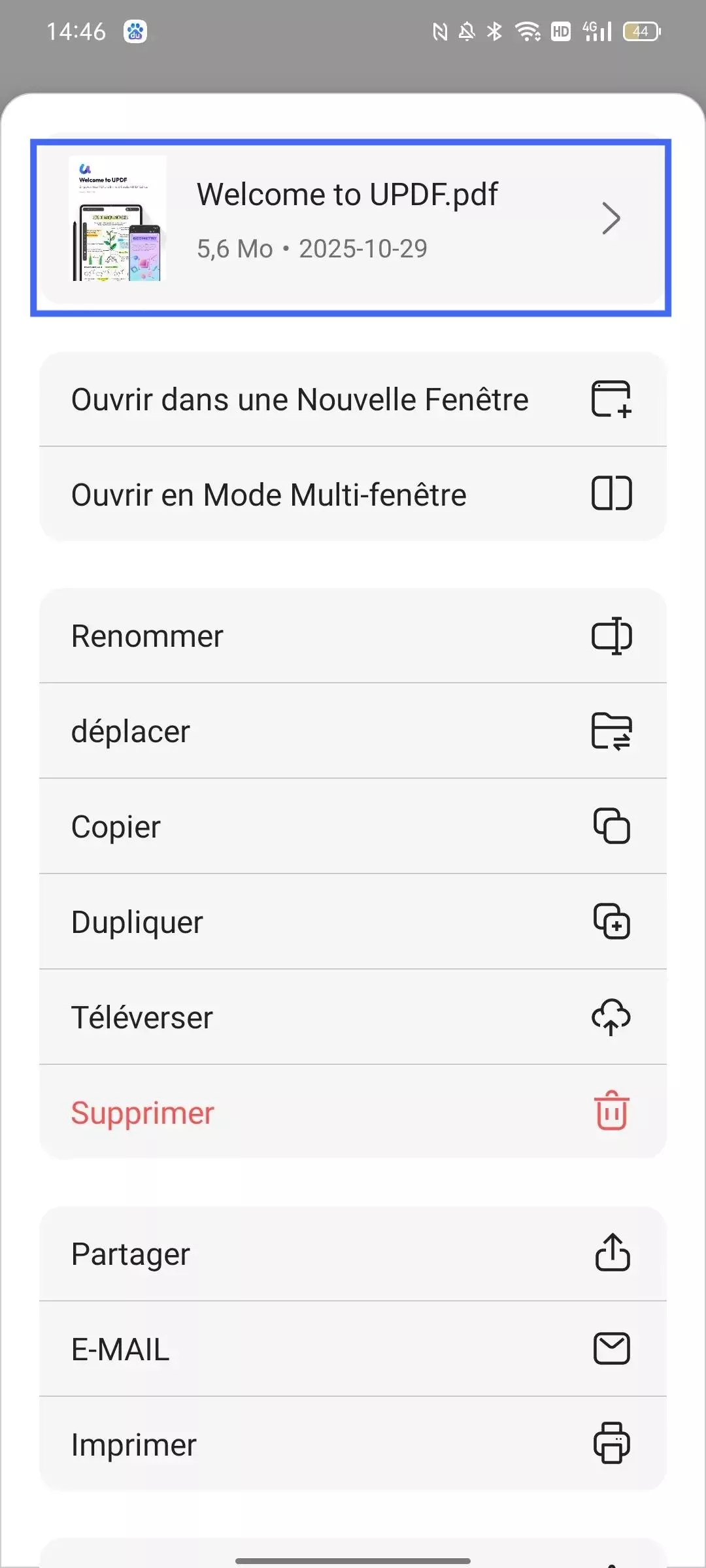Image resolution: width=706 pixels, height=1568 pixels.
Task: Tap the battery indicator showing 44
Action: pyautogui.click(x=641, y=30)
